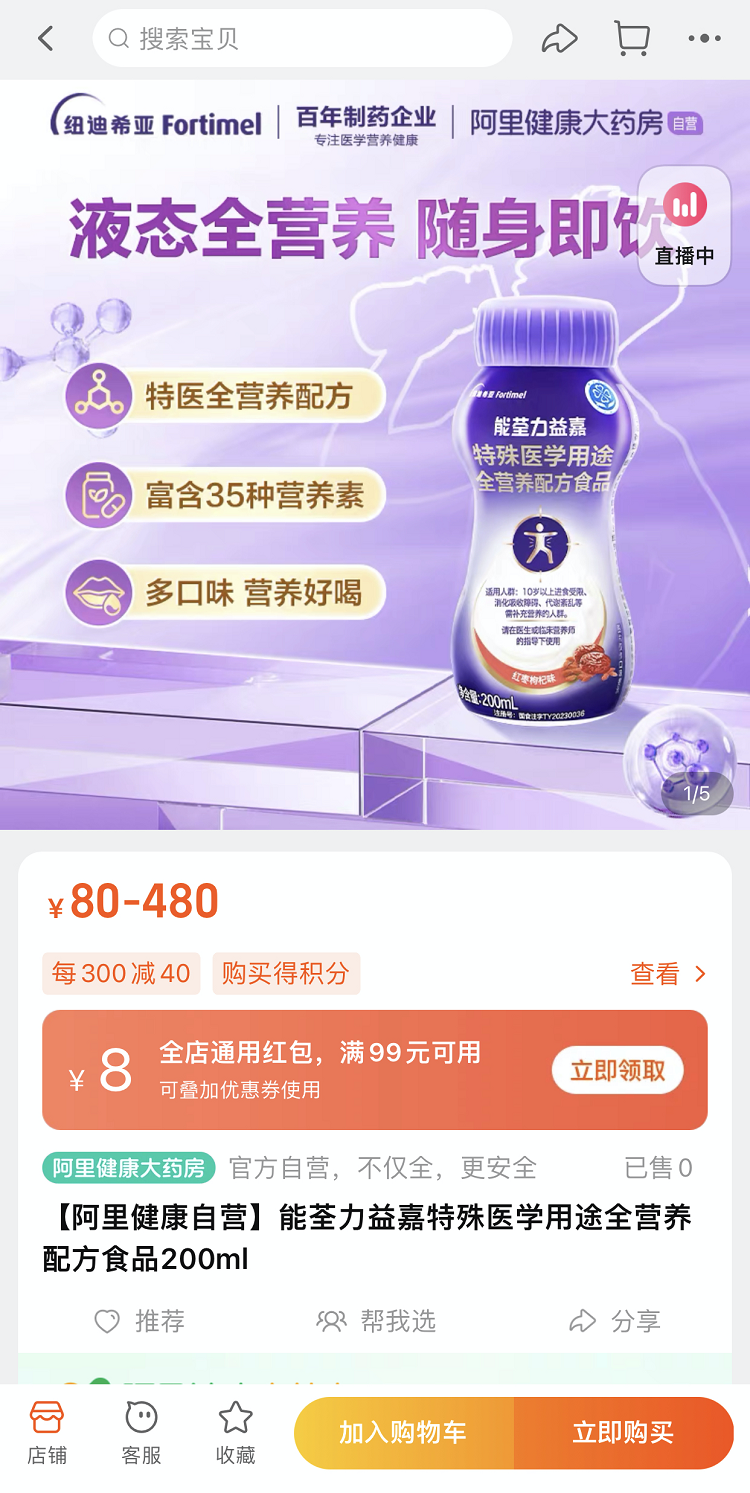Select 加入购物车 to add to cart
The height and width of the screenshot is (1493, 750).
pos(403,1433)
